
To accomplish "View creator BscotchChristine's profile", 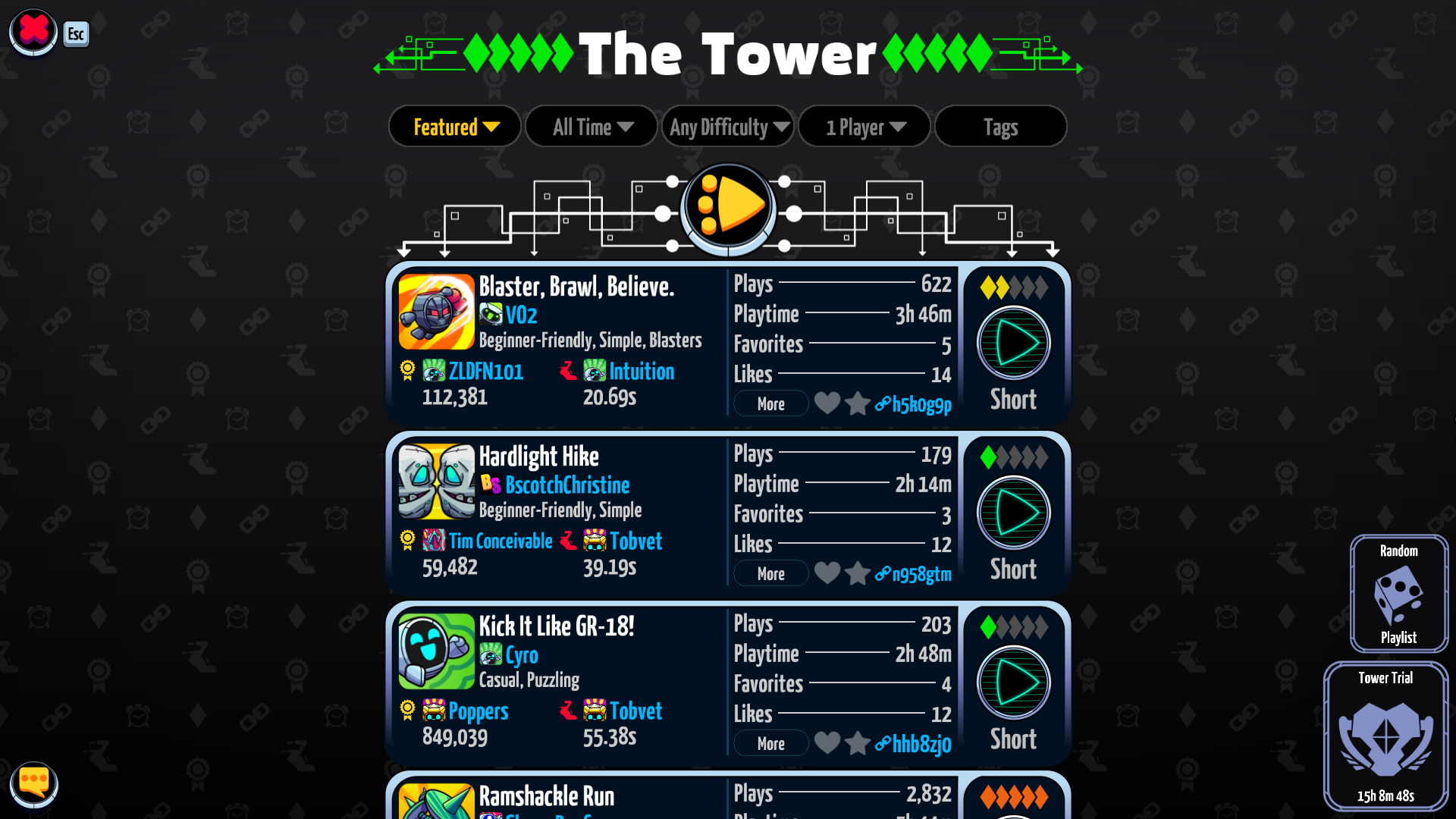I will pyautogui.click(x=566, y=485).
